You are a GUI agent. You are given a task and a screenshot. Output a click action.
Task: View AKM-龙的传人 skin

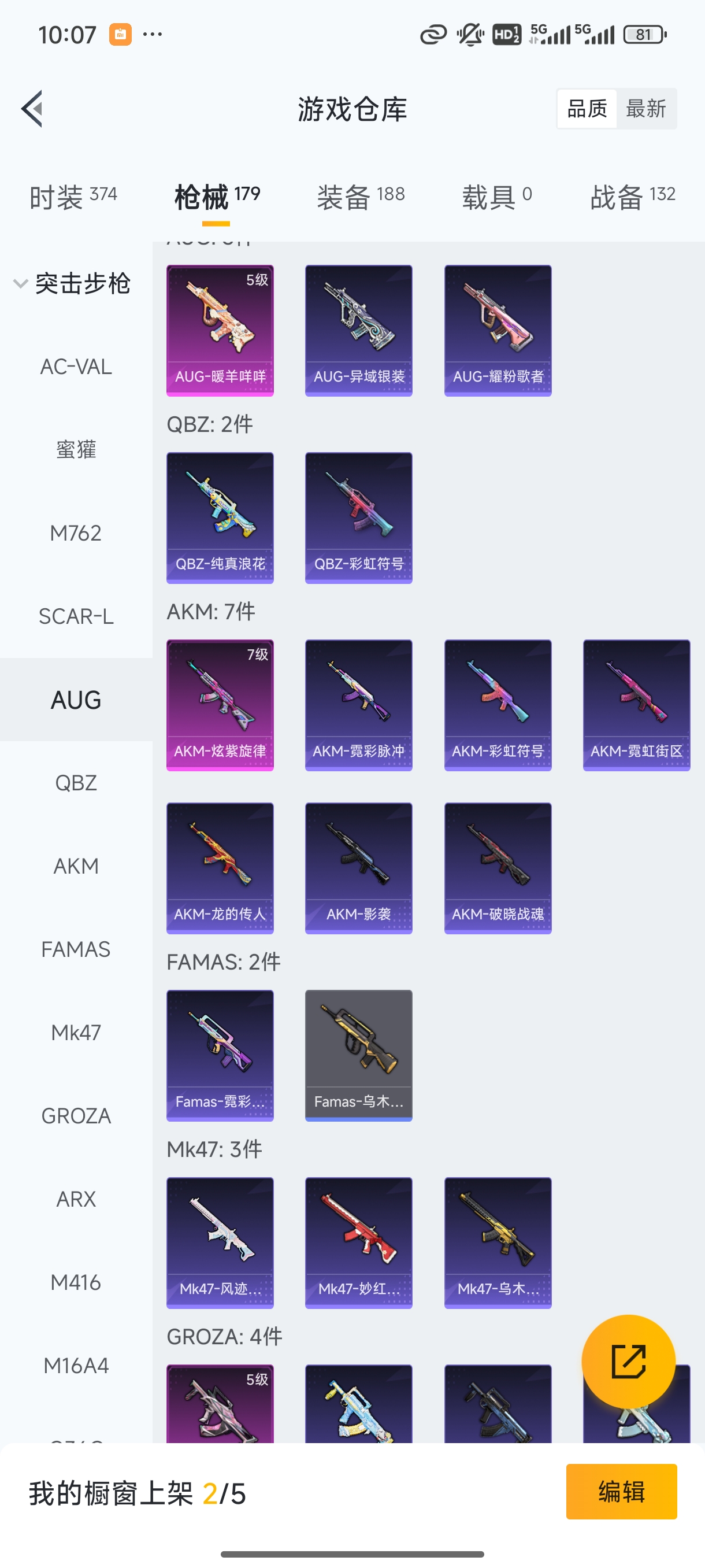(x=220, y=868)
